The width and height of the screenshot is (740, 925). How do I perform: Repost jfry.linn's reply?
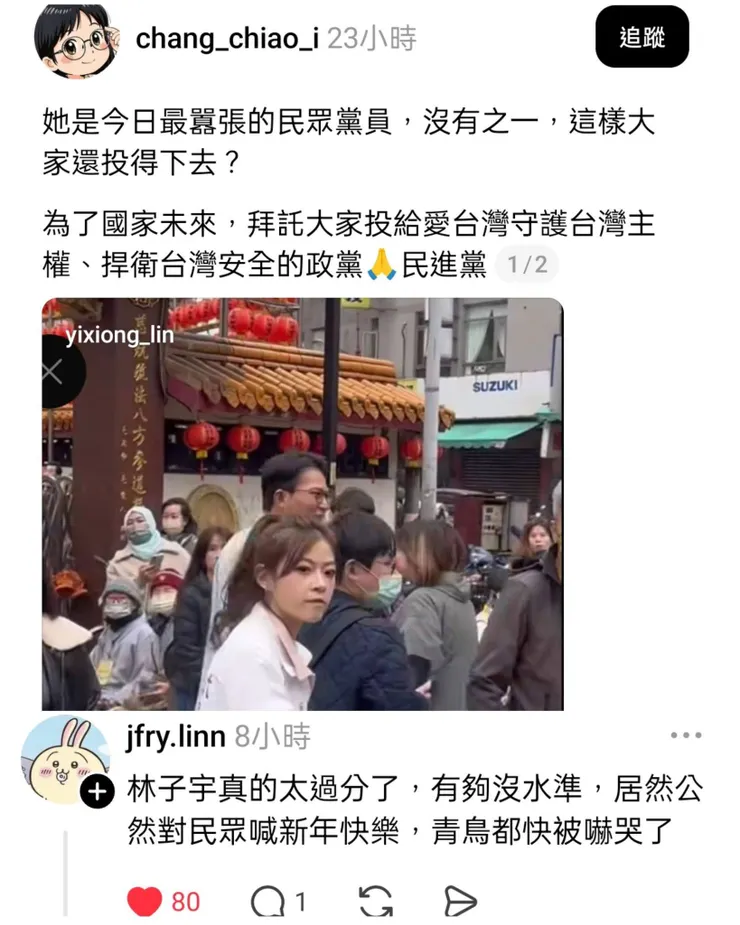[375, 901]
